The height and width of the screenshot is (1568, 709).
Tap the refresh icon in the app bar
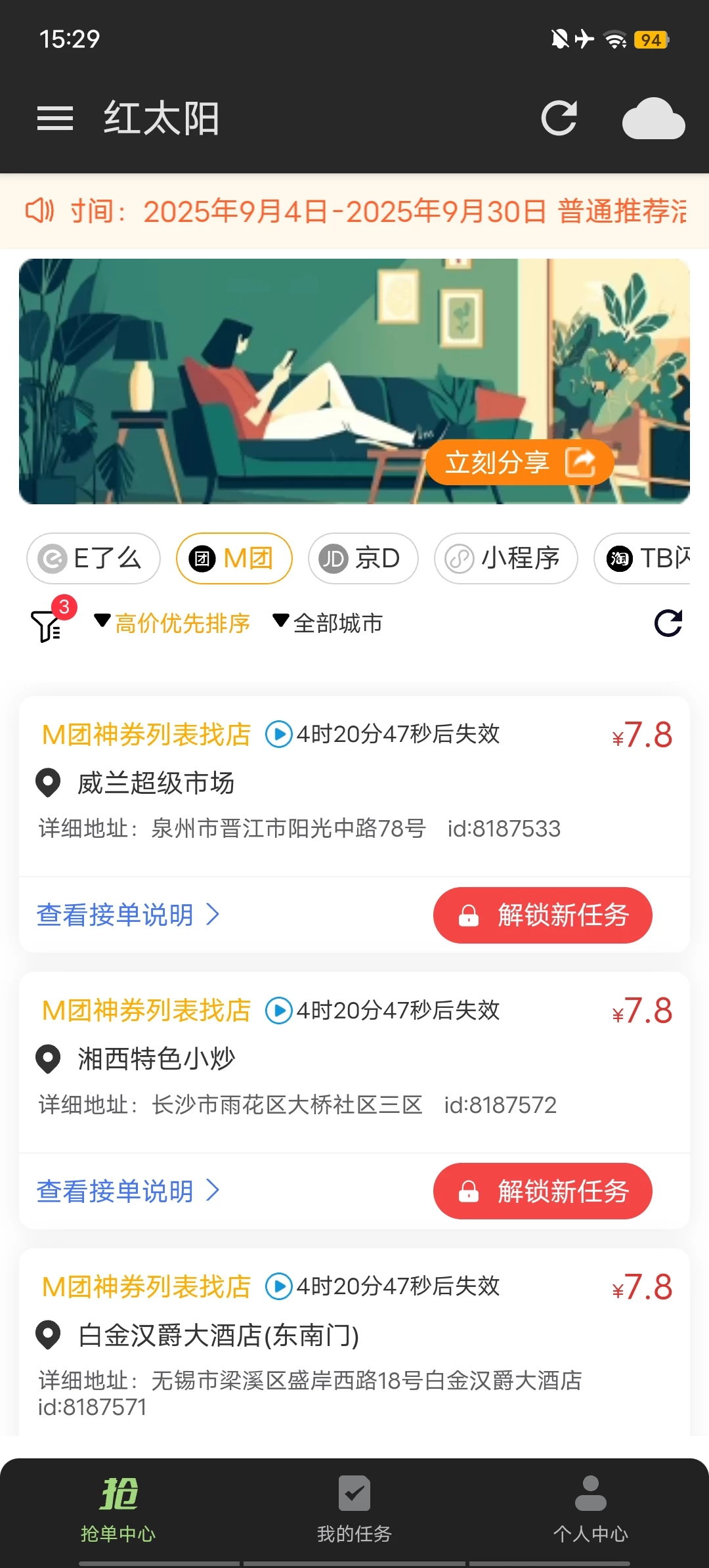pos(559,118)
